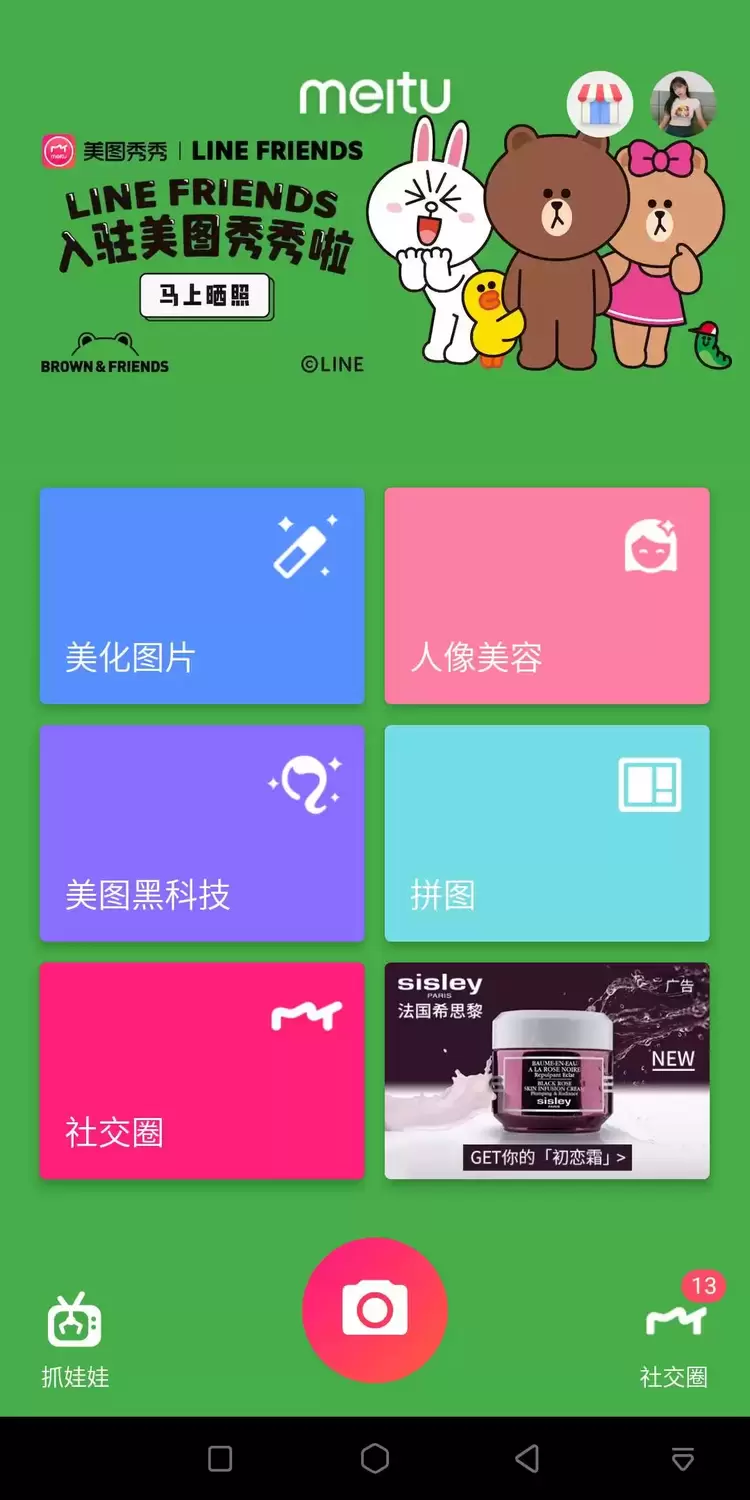
Task: Open the store icon at top
Action: click(x=600, y=105)
